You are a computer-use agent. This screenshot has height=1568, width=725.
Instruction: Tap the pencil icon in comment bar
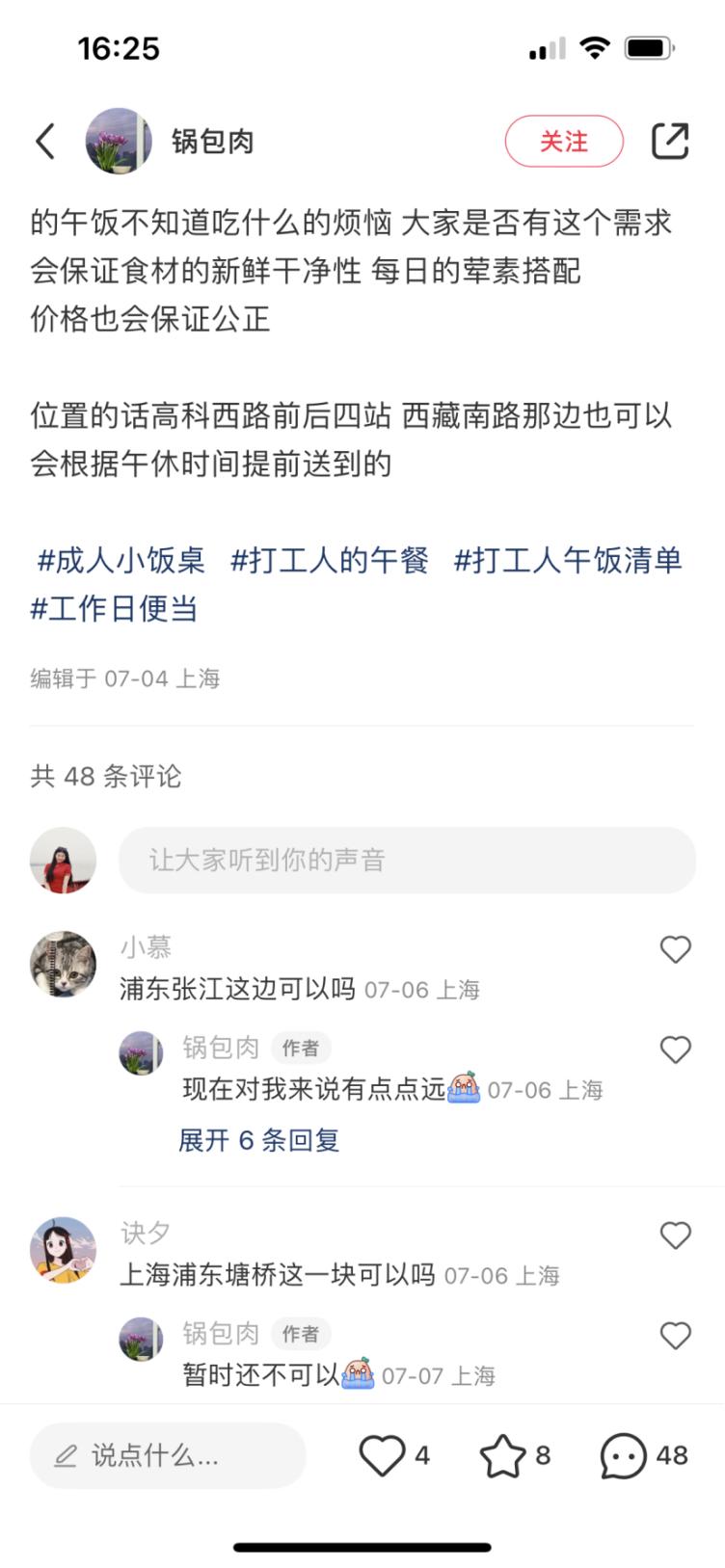[x=64, y=1455]
